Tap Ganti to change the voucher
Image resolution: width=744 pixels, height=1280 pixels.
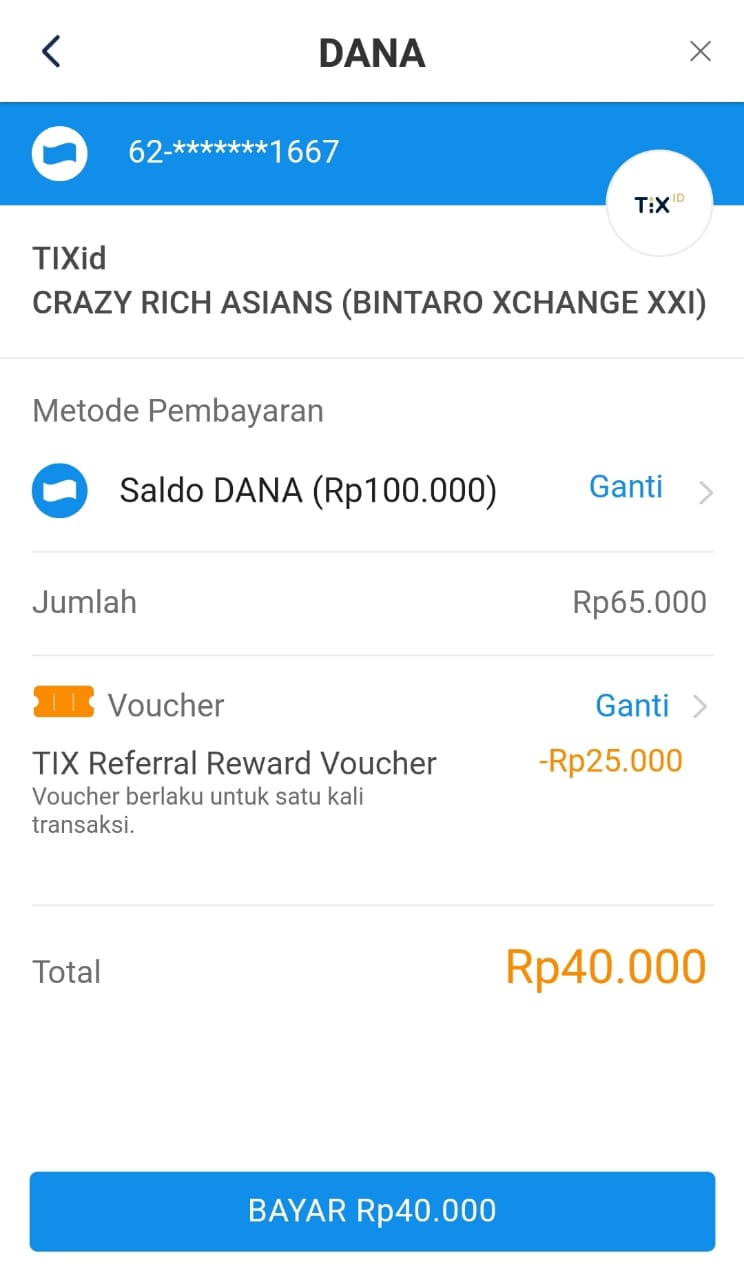point(632,706)
